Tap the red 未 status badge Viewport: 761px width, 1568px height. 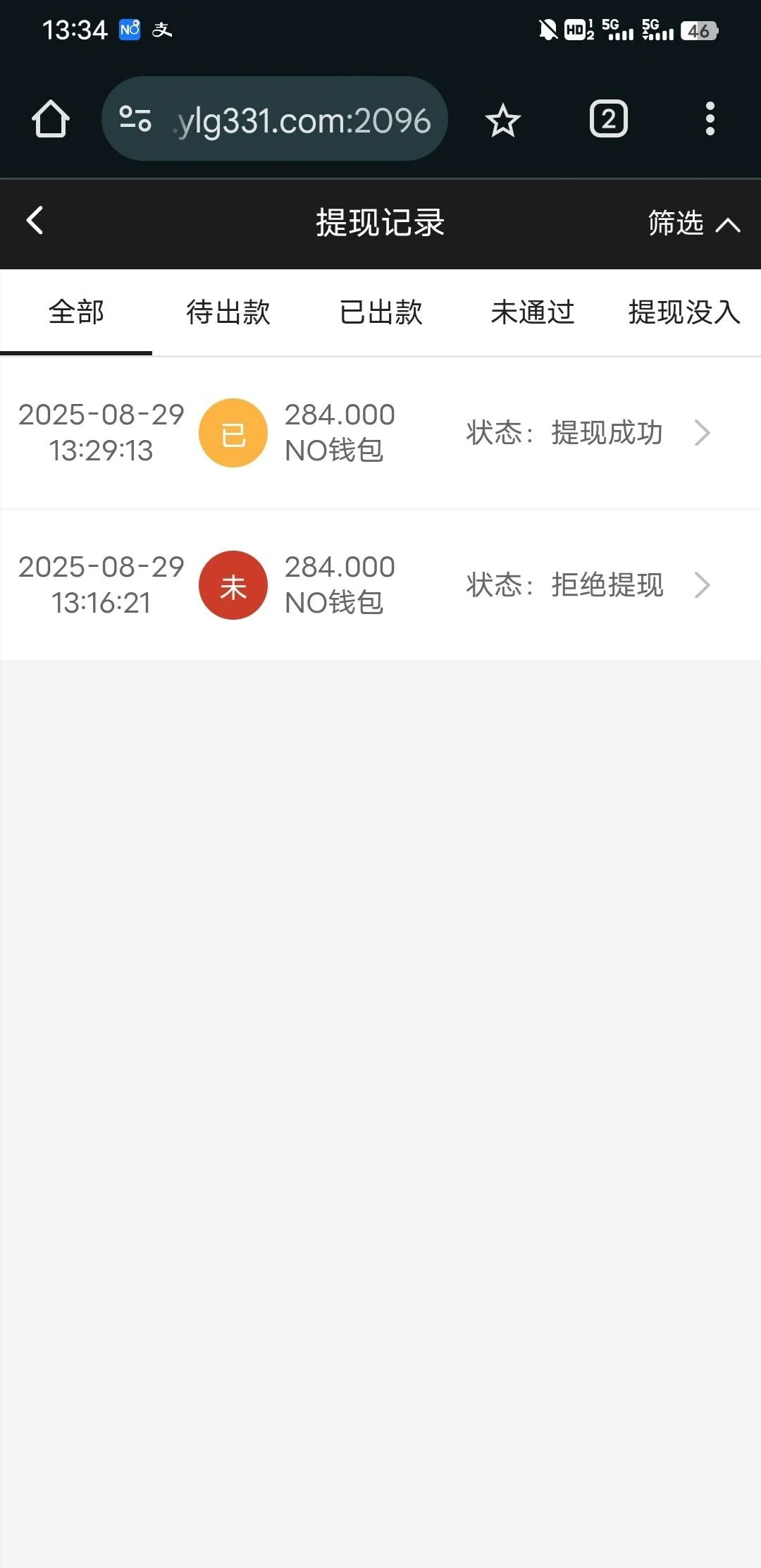pyautogui.click(x=233, y=584)
